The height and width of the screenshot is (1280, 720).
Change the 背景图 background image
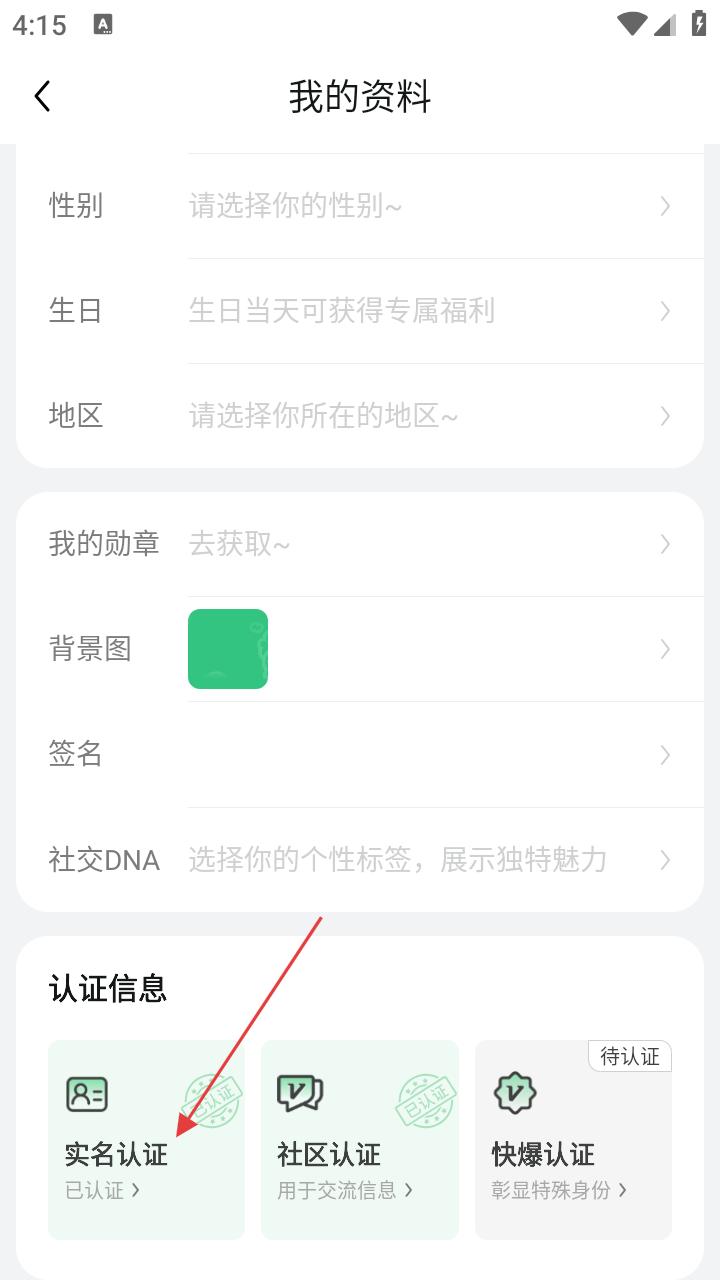tap(360, 649)
